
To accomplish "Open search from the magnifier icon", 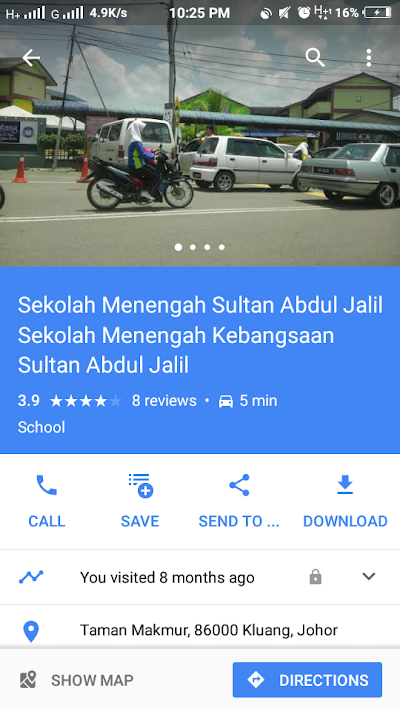I will (x=315, y=58).
